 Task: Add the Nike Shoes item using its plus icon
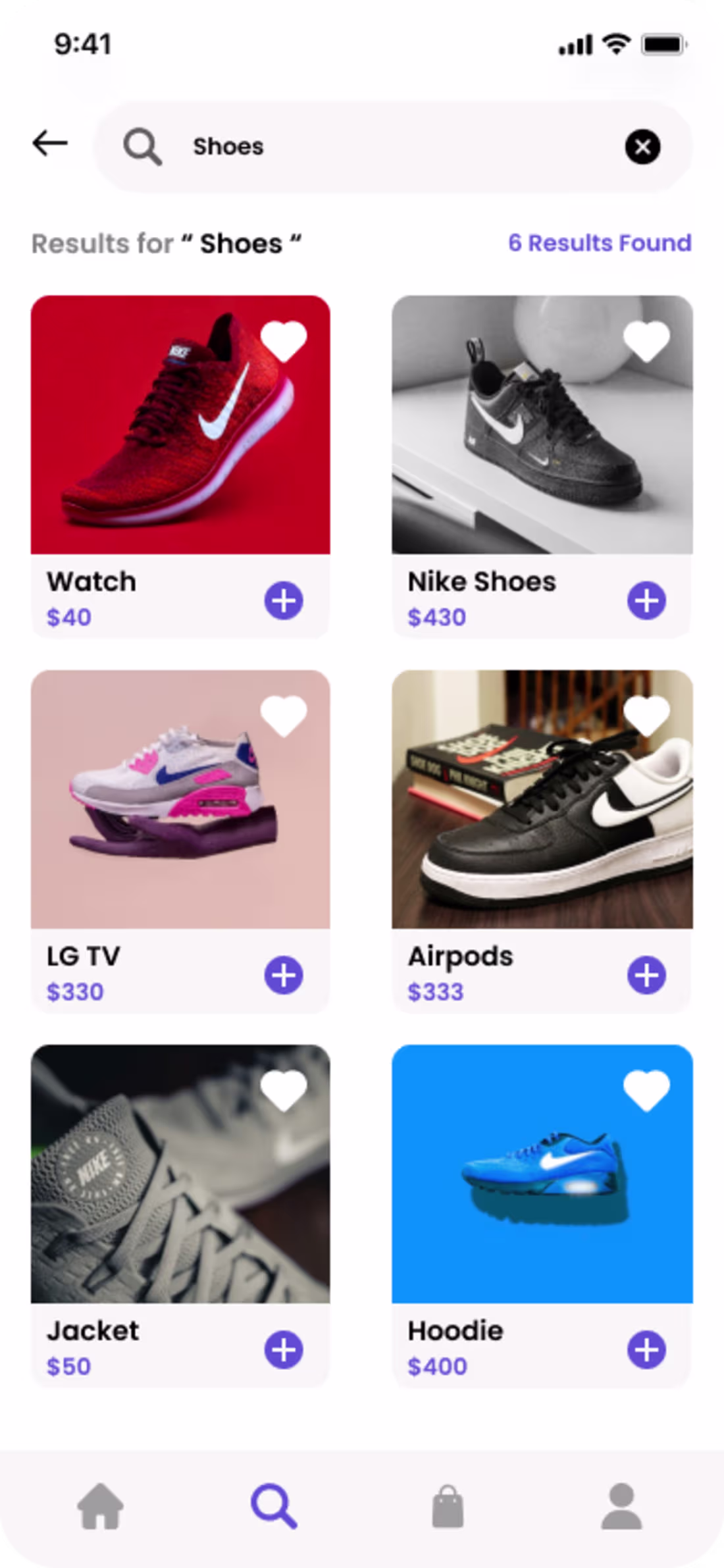pyautogui.click(x=648, y=600)
